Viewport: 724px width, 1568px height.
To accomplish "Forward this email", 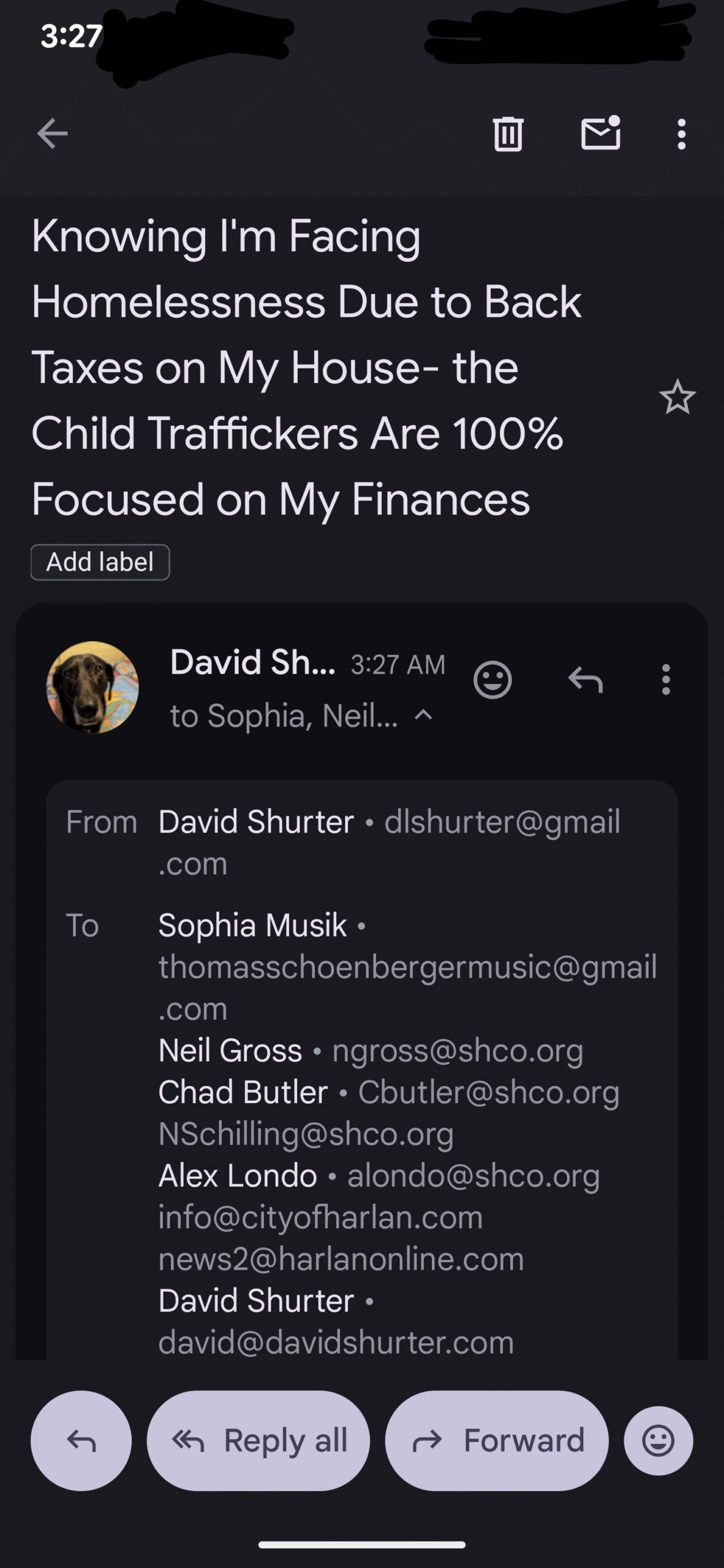I will click(497, 1441).
